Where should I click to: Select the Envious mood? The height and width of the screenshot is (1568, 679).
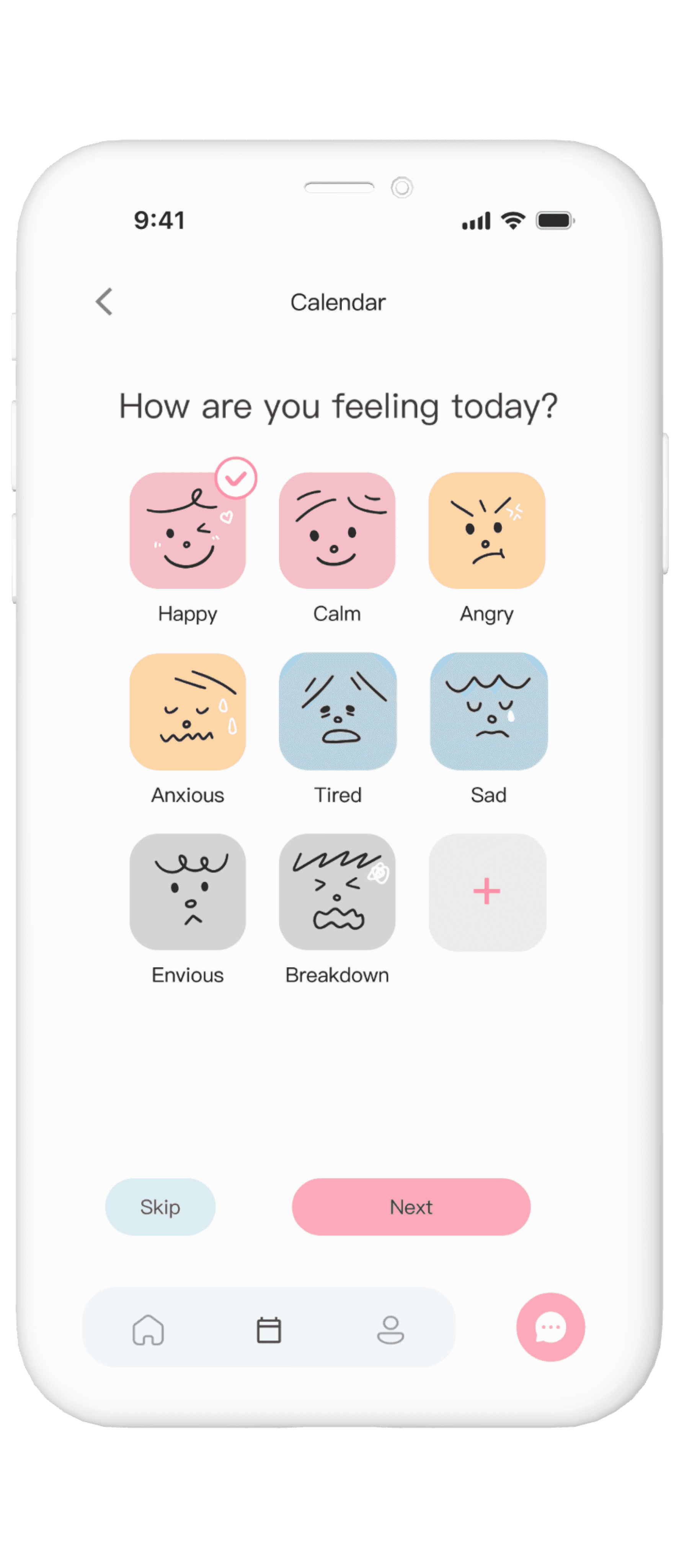pyautogui.click(x=188, y=892)
